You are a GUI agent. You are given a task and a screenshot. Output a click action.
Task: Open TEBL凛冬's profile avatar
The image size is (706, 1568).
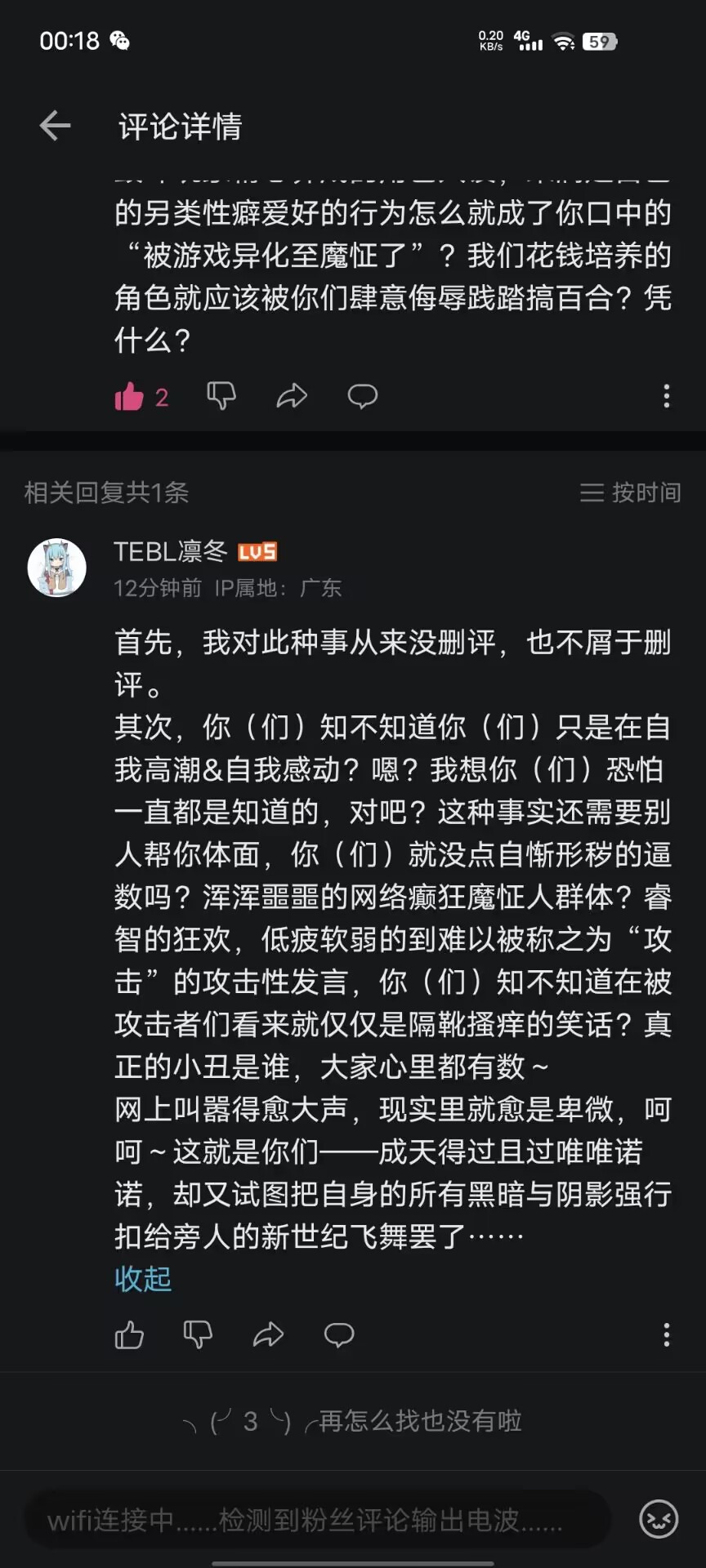[x=57, y=568]
